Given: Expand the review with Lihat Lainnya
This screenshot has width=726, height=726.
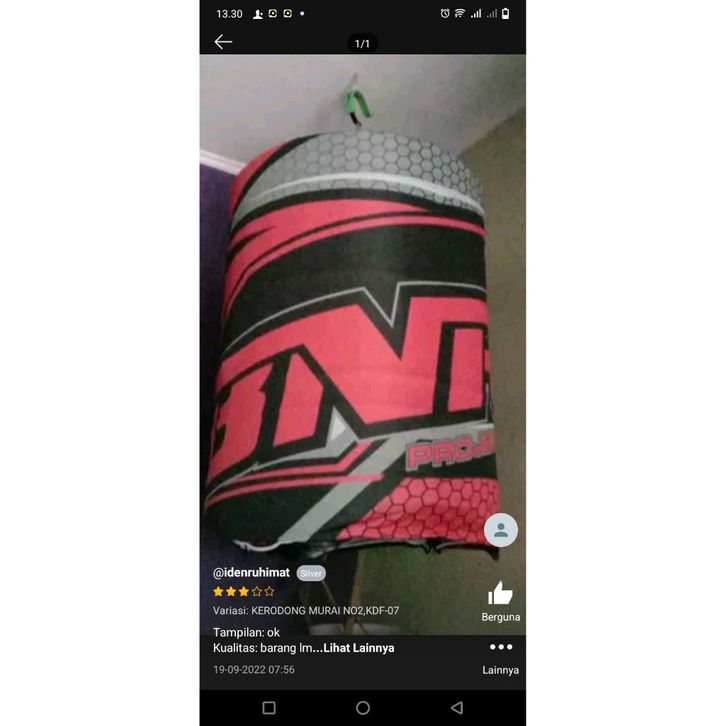Looking at the screenshot, I should pos(358,648).
